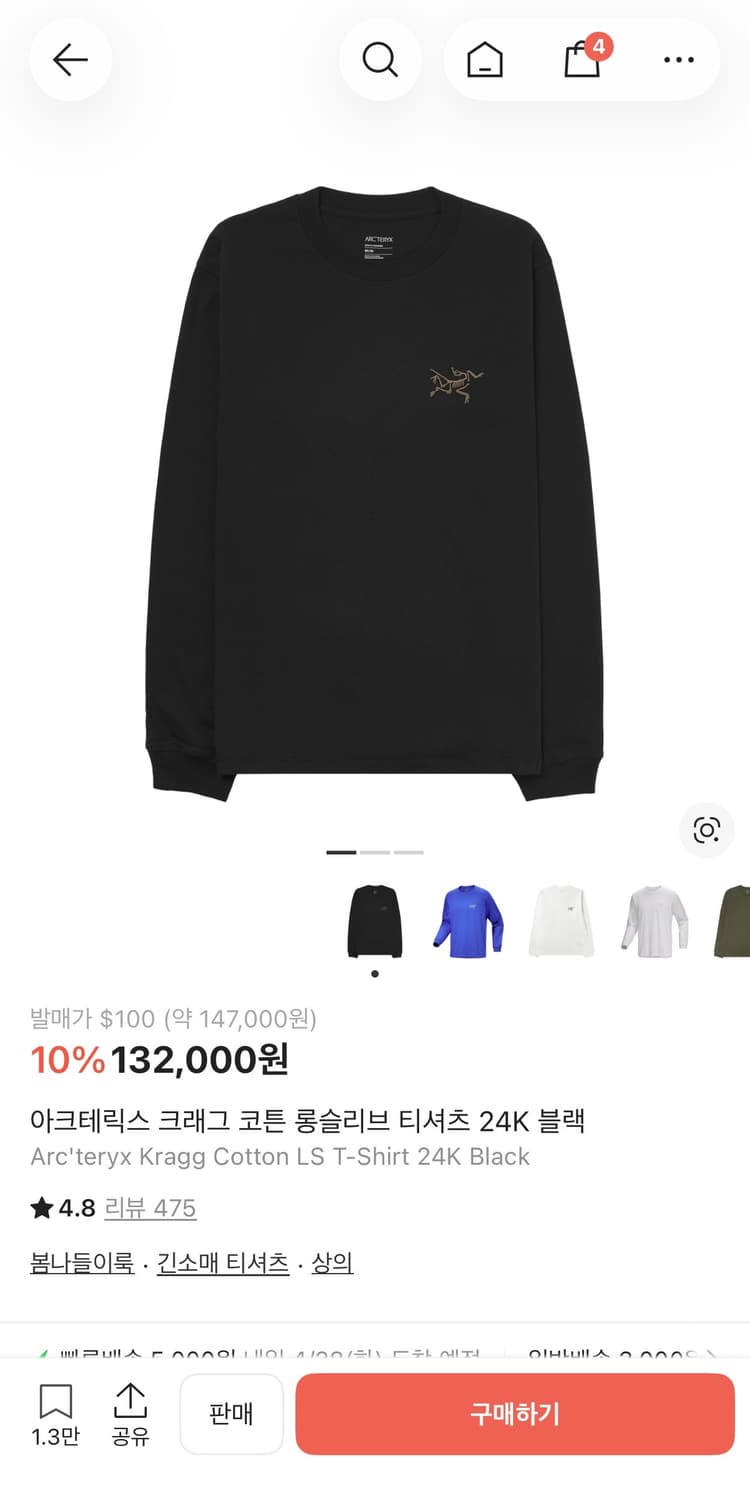The image size is (750, 1500).
Task: Tap the 구매하기 purchase button
Action: click(514, 1413)
